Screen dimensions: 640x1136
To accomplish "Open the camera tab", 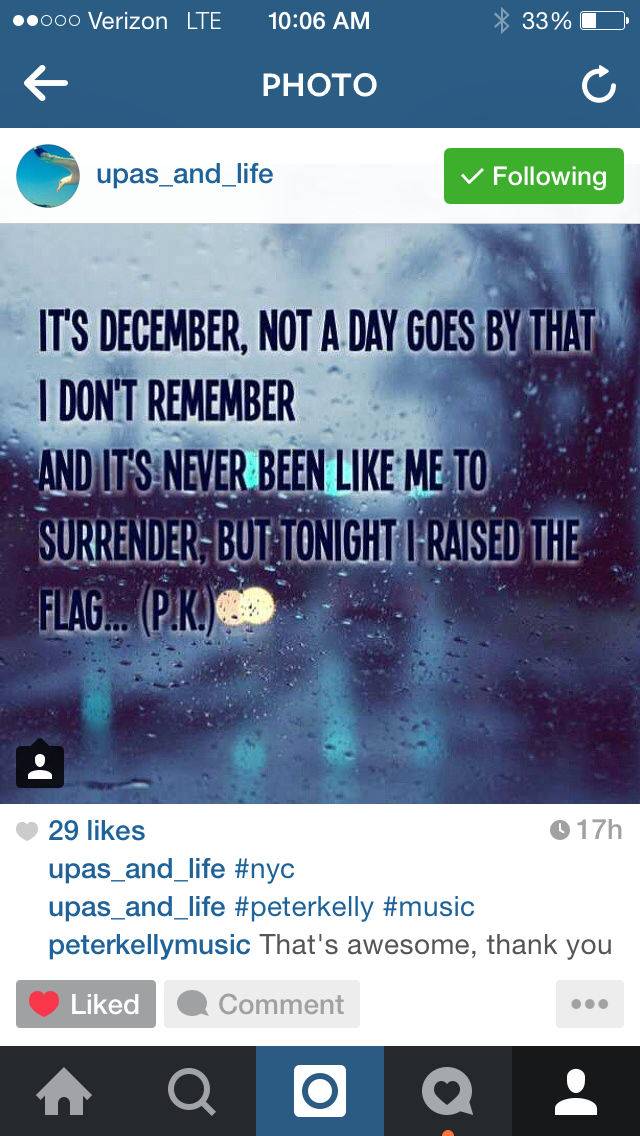I will [320, 1091].
